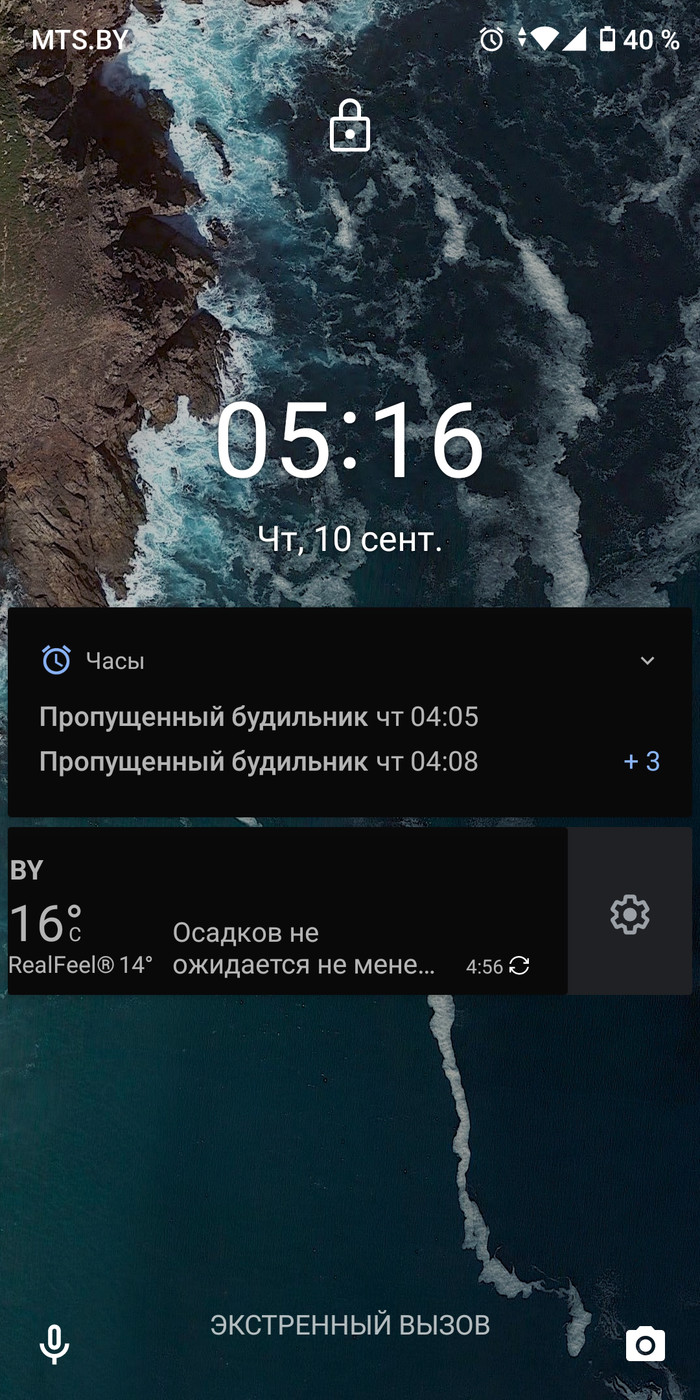
Task: Tap ЭКСТРЕННЫЙ ВЫЗОВ emergency call button
Action: (350, 1326)
